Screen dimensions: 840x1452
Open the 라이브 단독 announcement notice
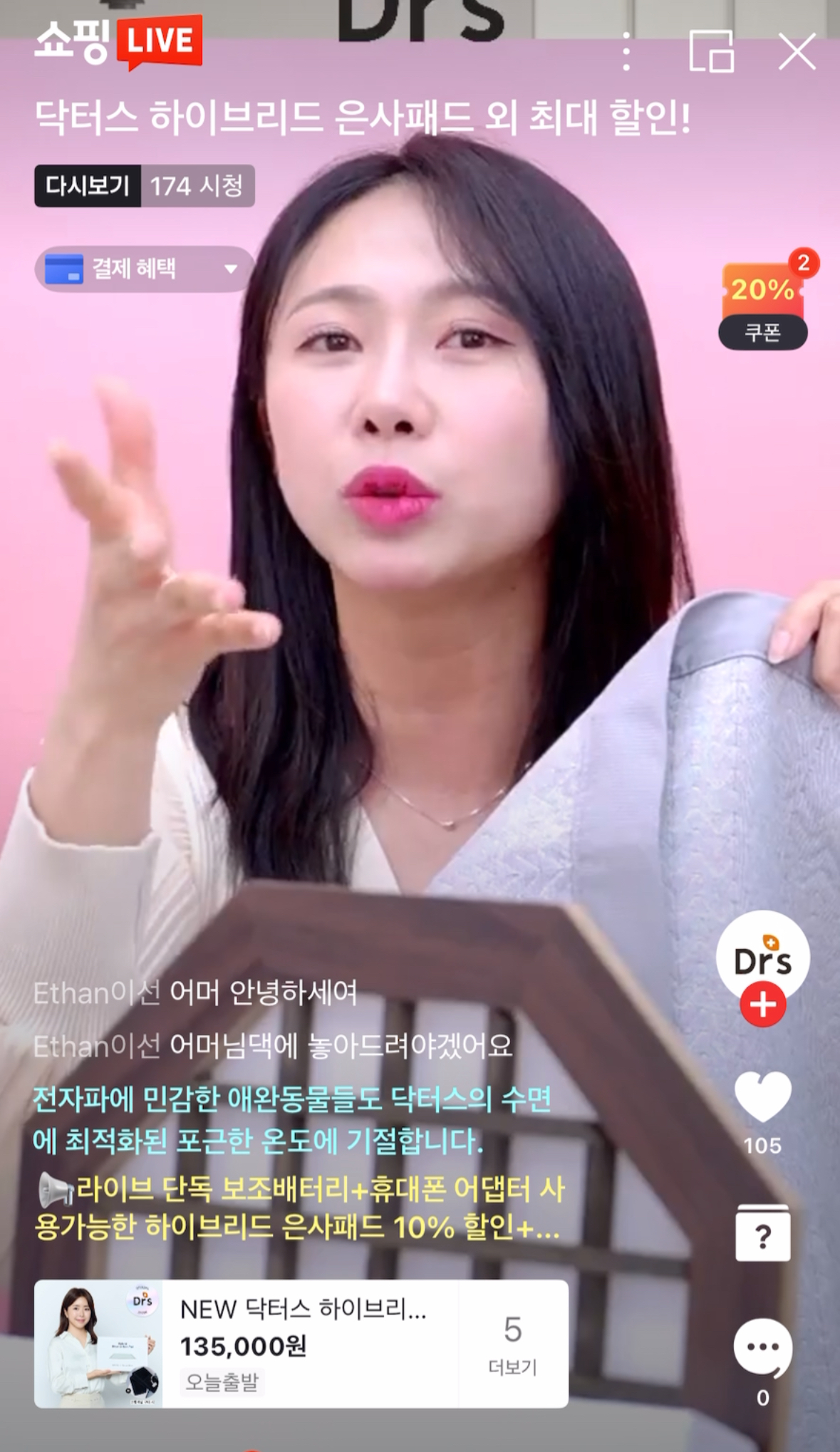299,1208
